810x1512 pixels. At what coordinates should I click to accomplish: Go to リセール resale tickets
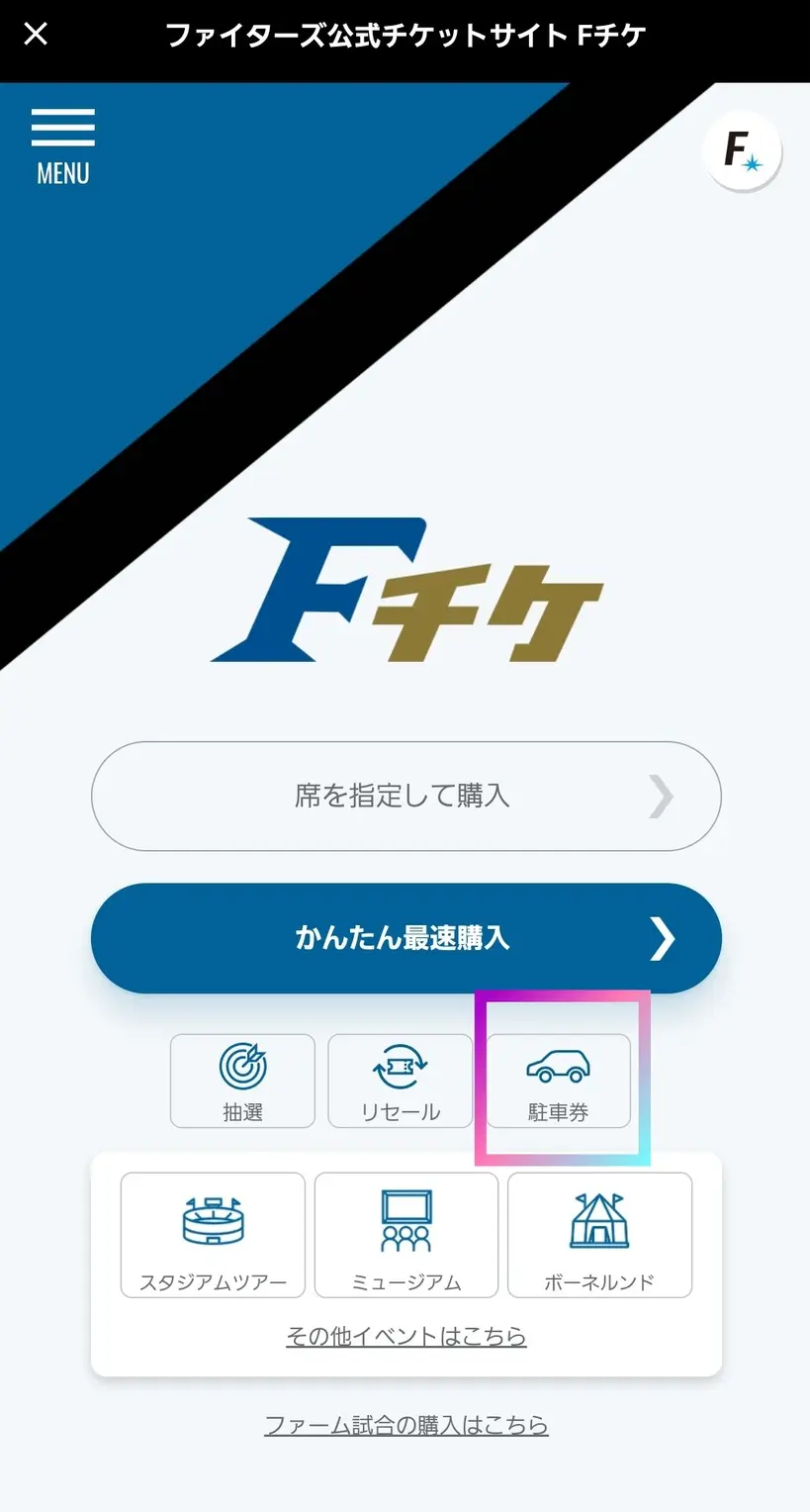[x=400, y=1081]
